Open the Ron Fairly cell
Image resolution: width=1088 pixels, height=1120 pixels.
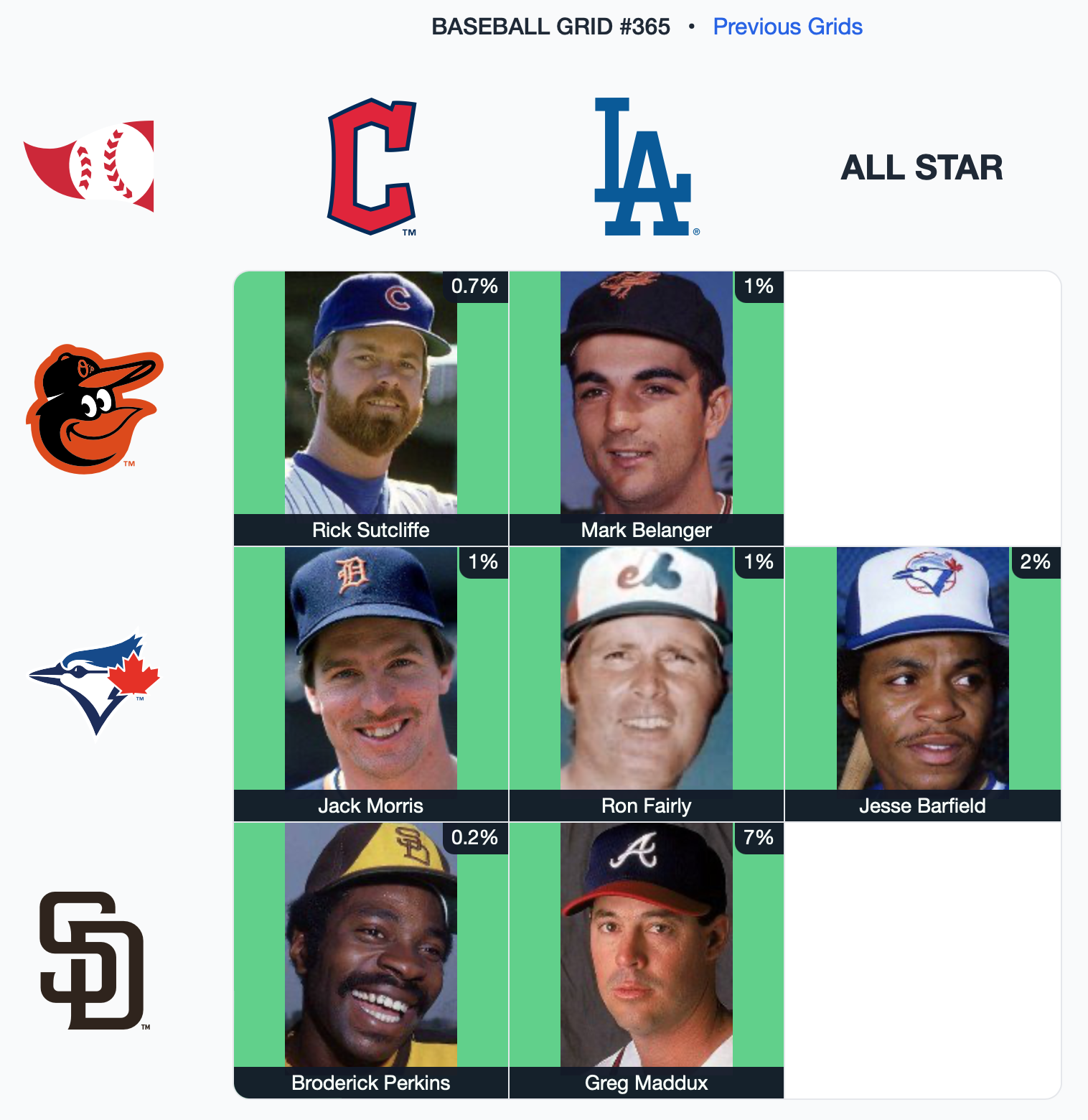(646, 683)
